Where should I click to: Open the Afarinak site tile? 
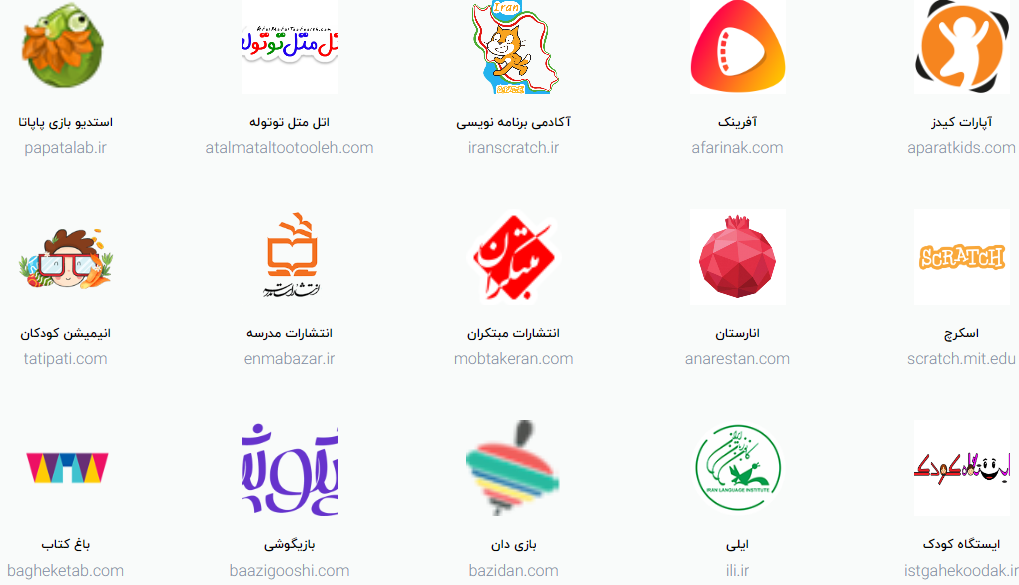(x=737, y=48)
